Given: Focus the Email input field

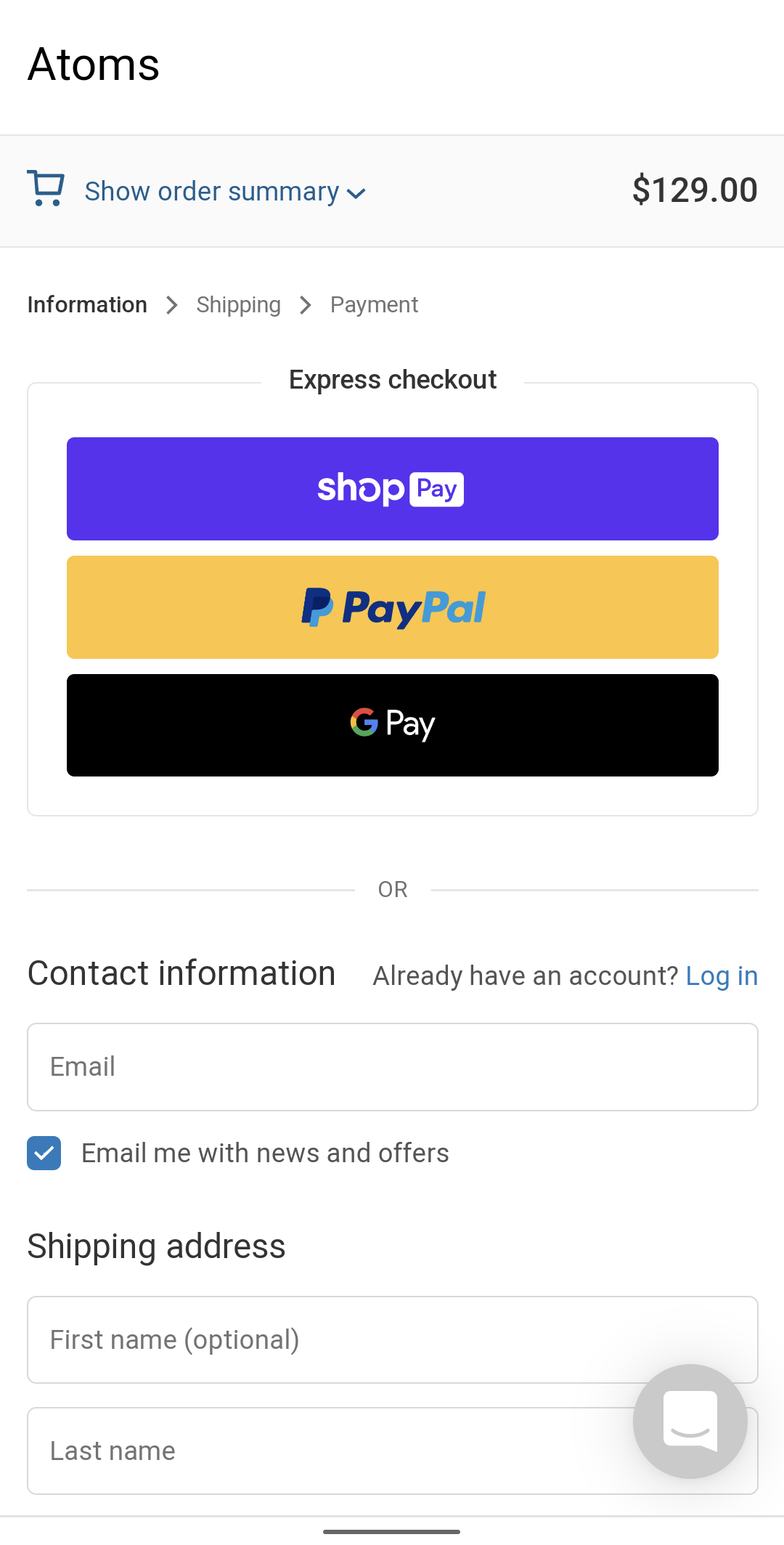Looking at the screenshot, I should (392, 1067).
